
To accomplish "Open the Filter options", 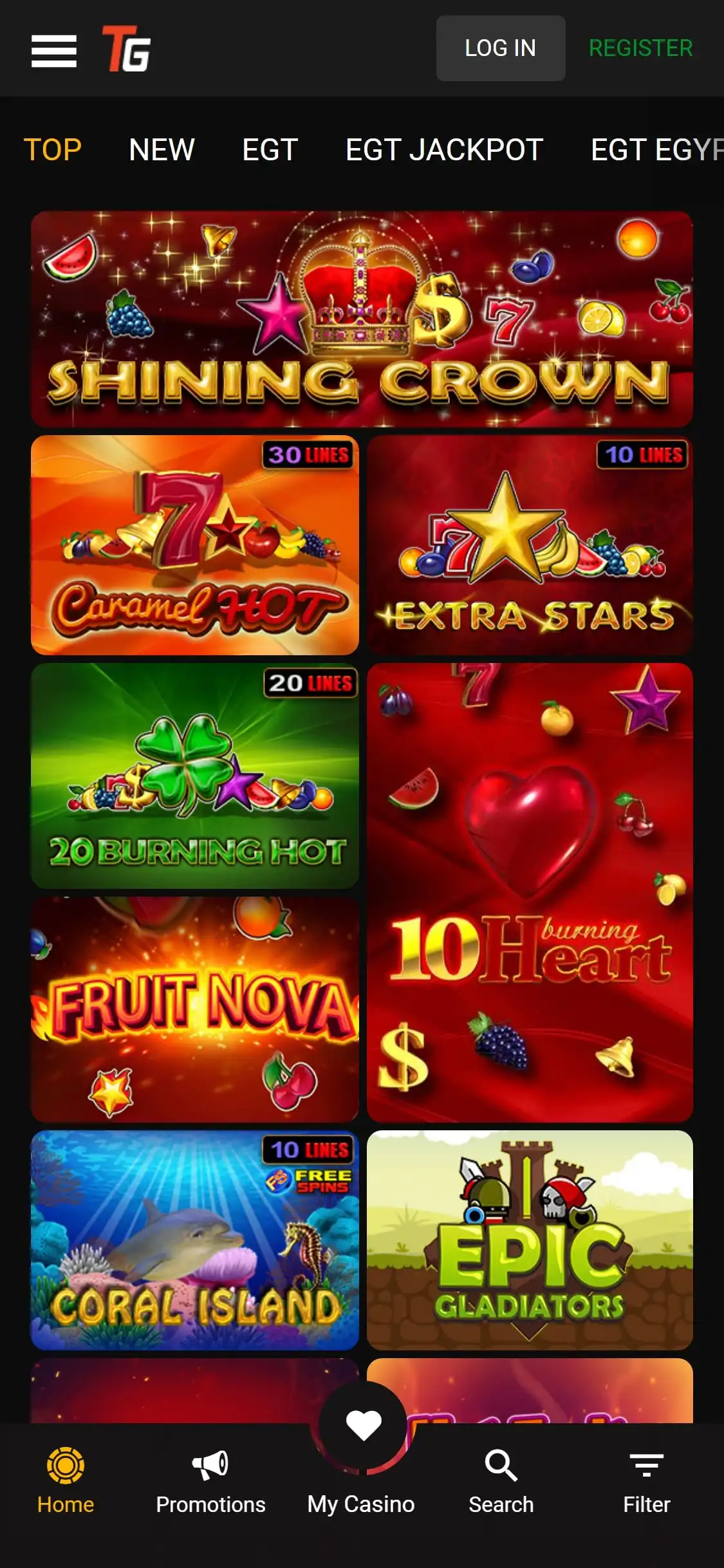I will coord(646,1480).
